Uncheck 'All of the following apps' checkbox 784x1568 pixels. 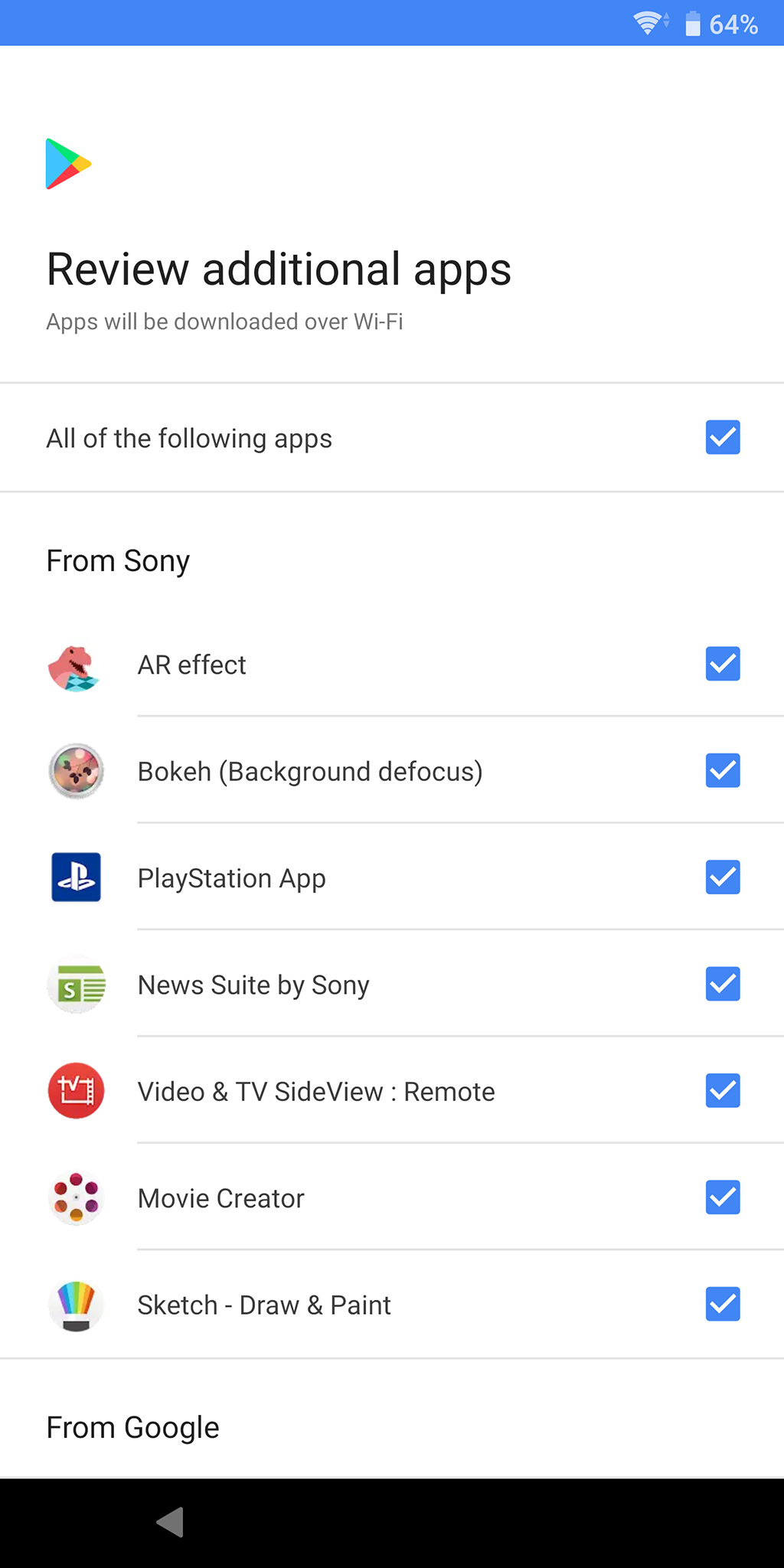(x=723, y=437)
